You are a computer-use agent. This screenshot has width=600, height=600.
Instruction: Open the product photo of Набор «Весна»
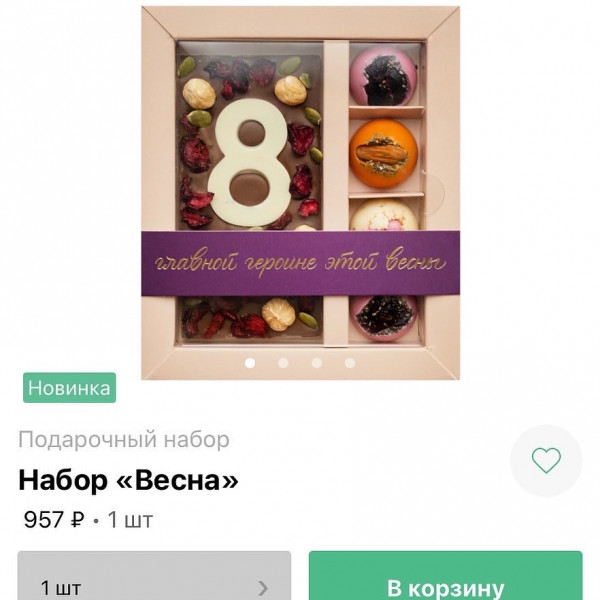click(300, 190)
